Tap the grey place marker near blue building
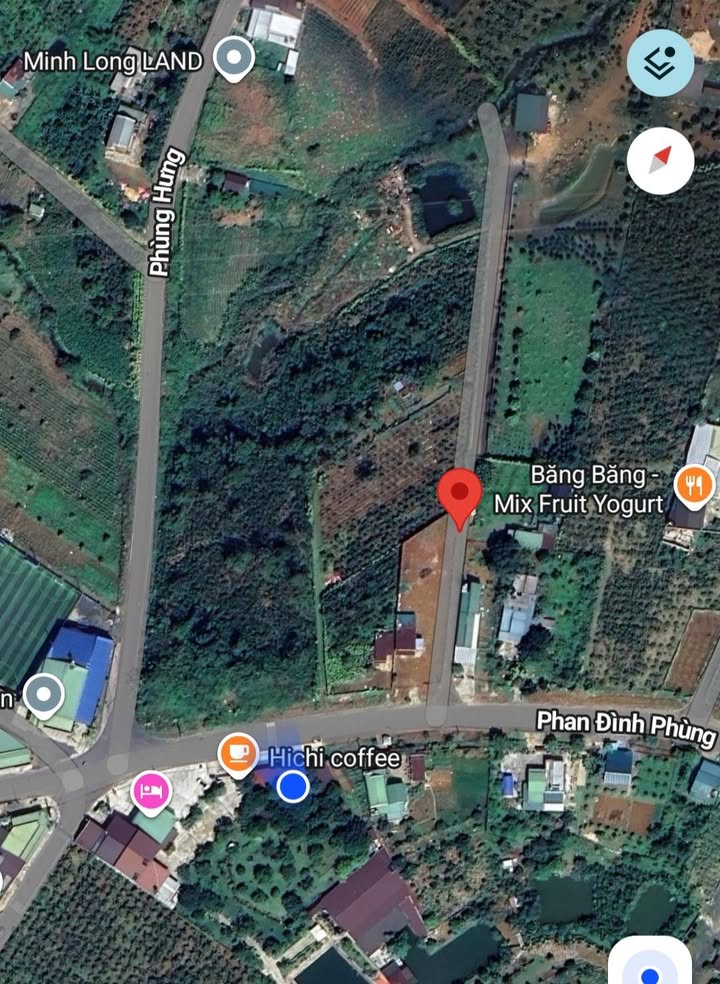Screen dimensions: 720x984 tap(44, 694)
